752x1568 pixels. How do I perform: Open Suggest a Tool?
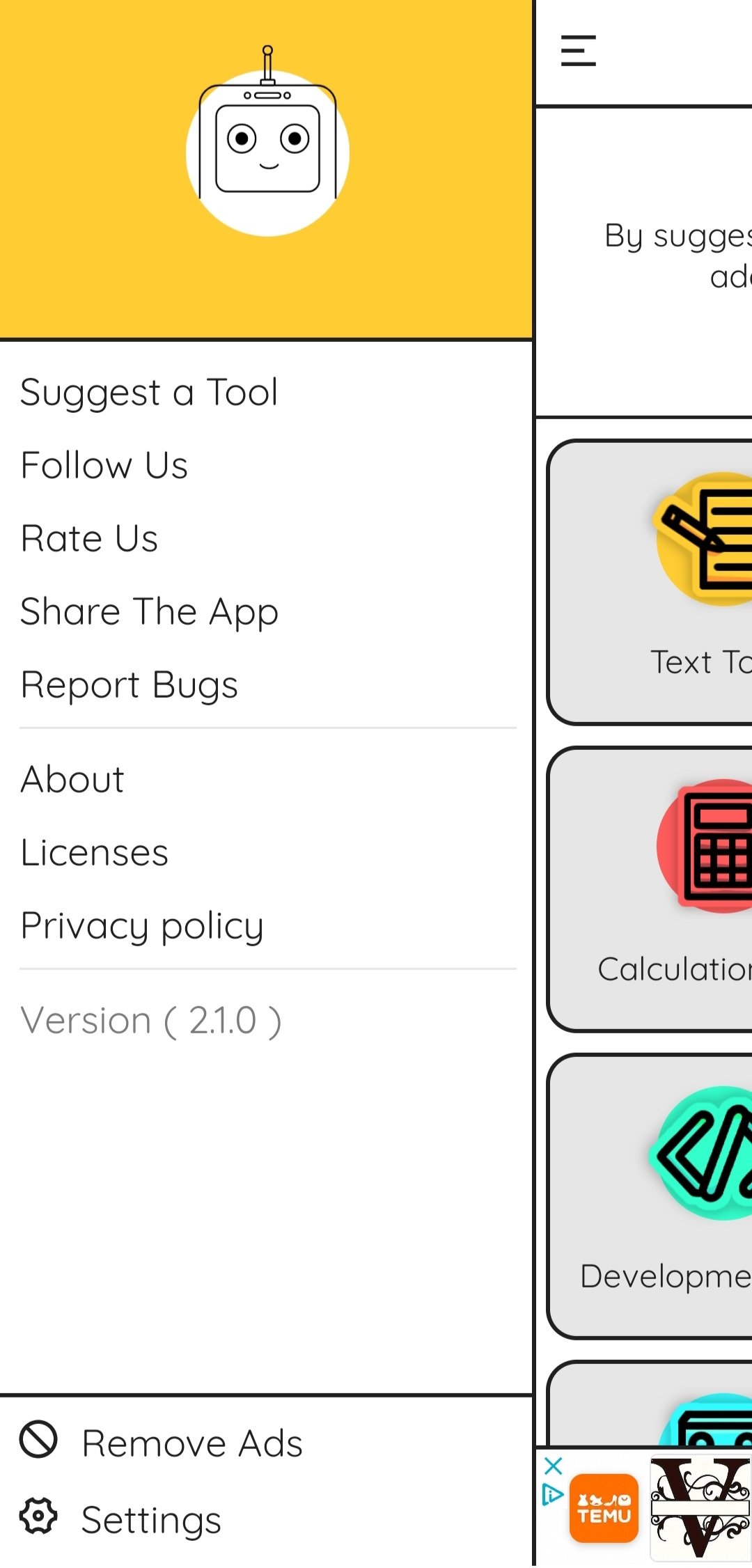coord(149,392)
